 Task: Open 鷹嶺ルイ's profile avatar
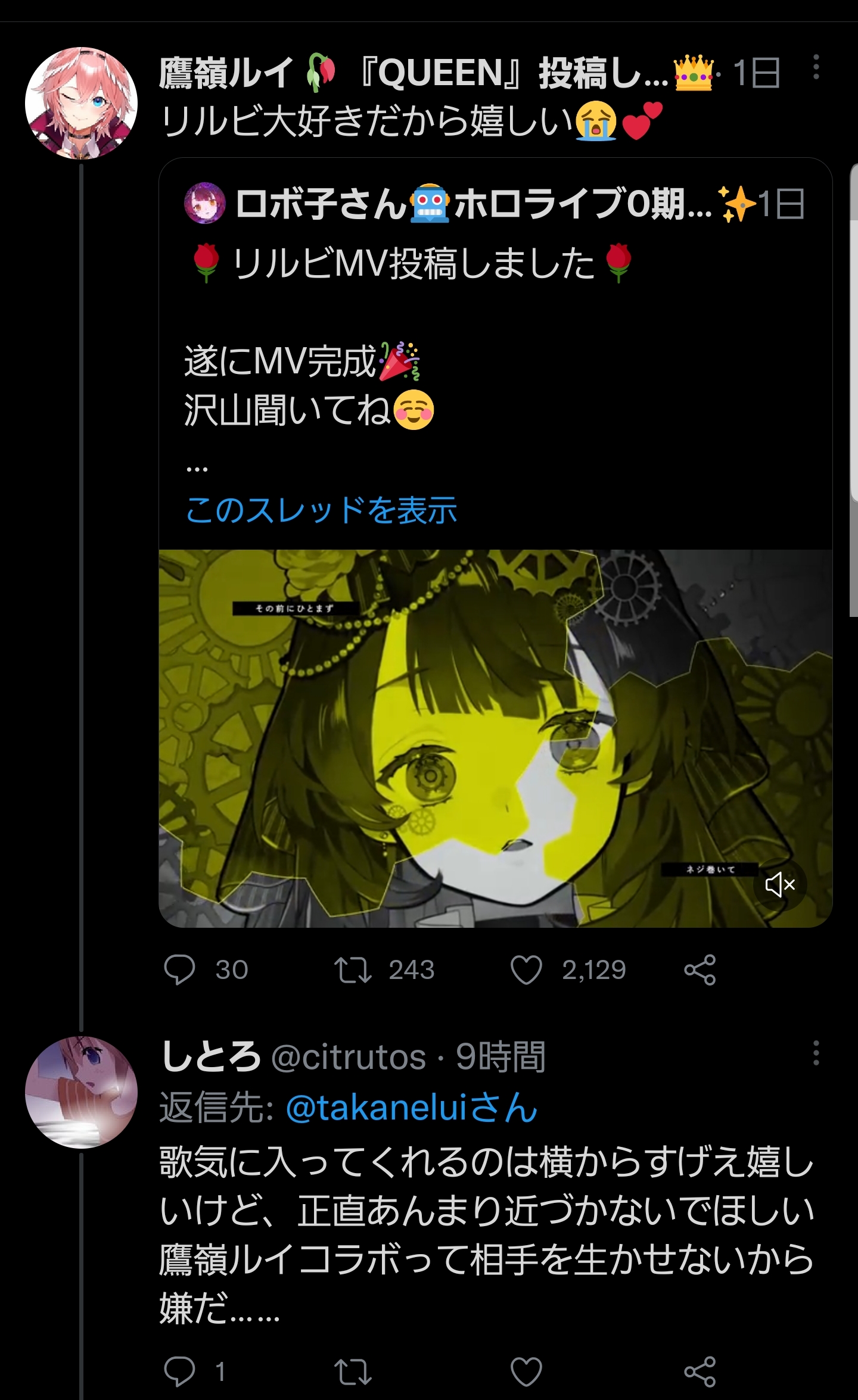(x=81, y=103)
